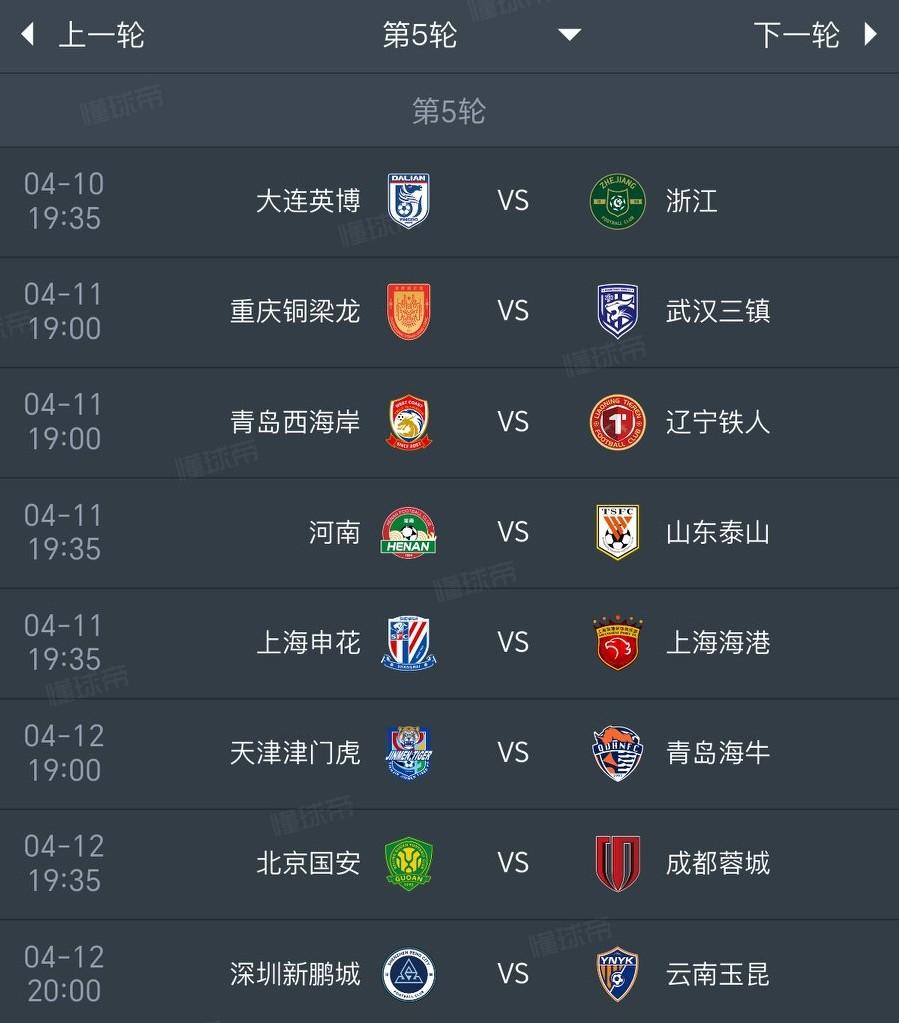Viewport: 899px width, 1023px height.
Task: Click the Shanghai Shenhua club badge
Action: 409,643
